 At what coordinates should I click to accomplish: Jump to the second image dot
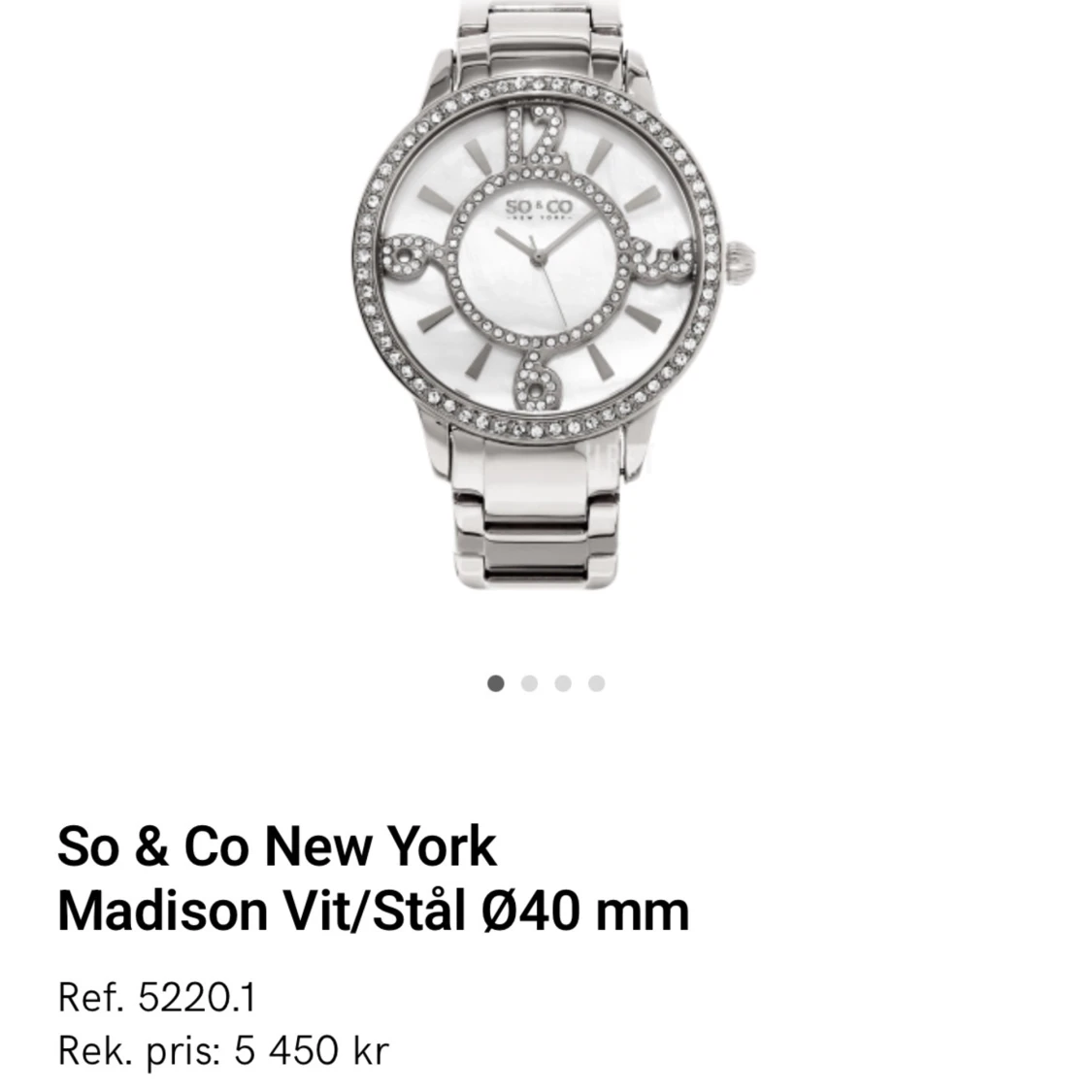[x=529, y=683]
